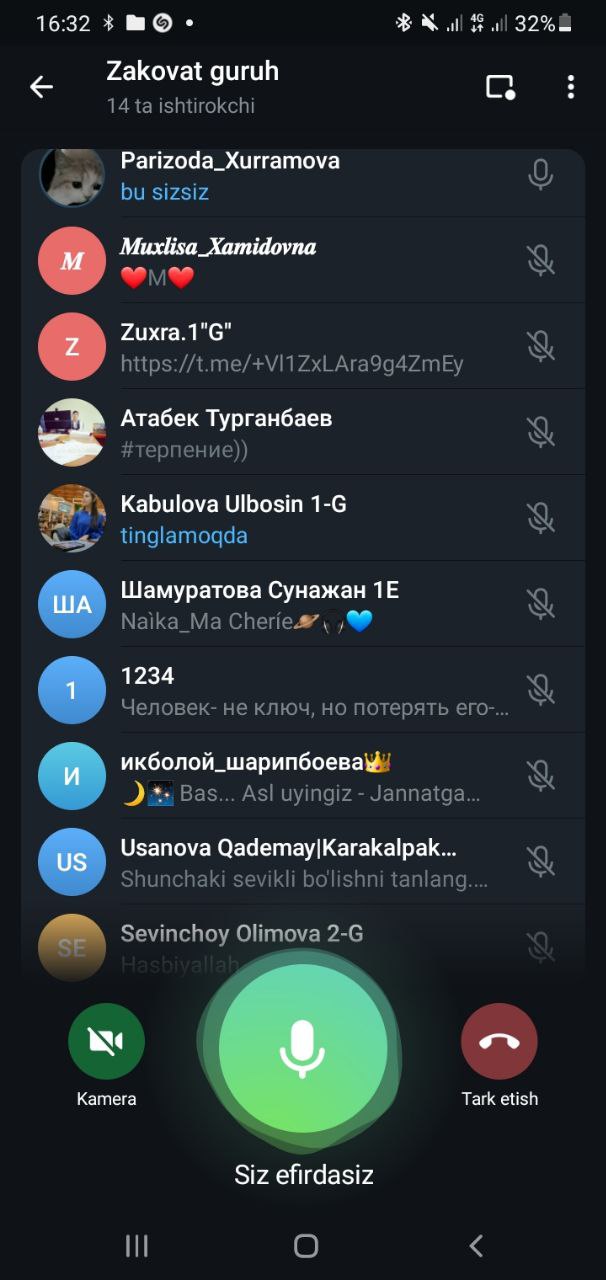Image resolution: width=606 pixels, height=1280 pixels.
Task: Select participant Kabulova Ulbosin 1-G
Action: pos(300,518)
